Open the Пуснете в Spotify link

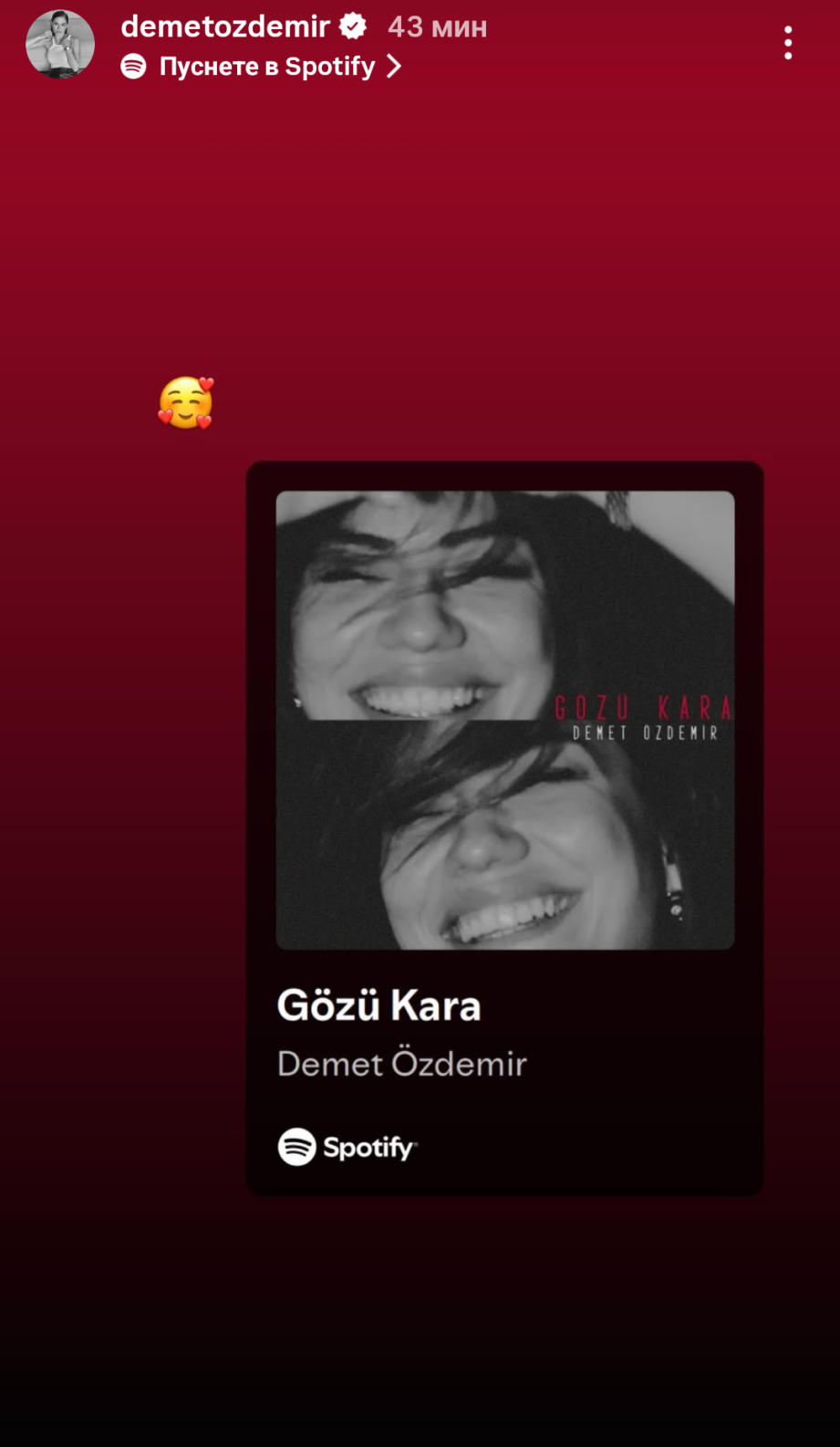pyautogui.click(x=266, y=67)
